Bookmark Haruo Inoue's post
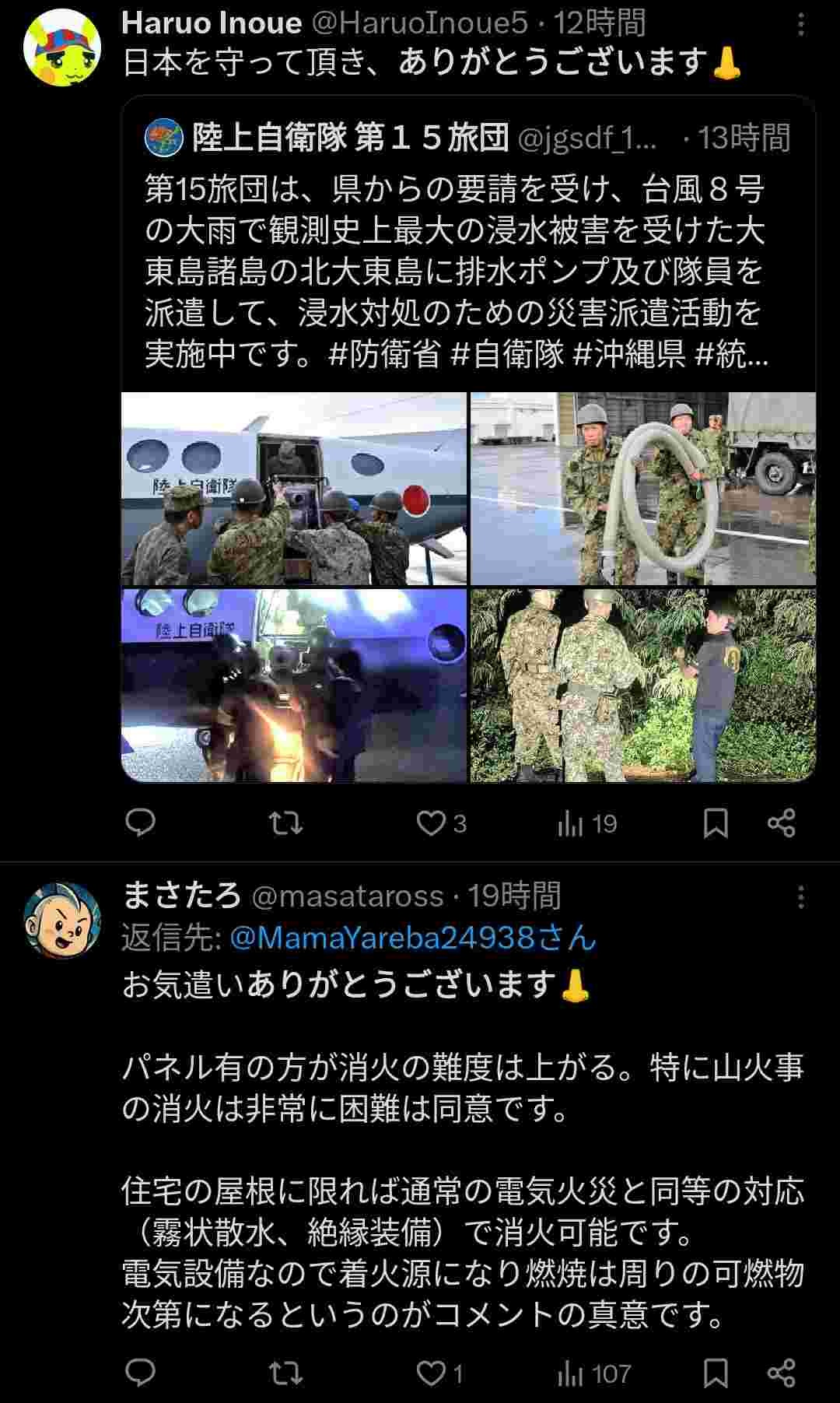The image size is (840, 1403). pyautogui.click(x=716, y=823)
